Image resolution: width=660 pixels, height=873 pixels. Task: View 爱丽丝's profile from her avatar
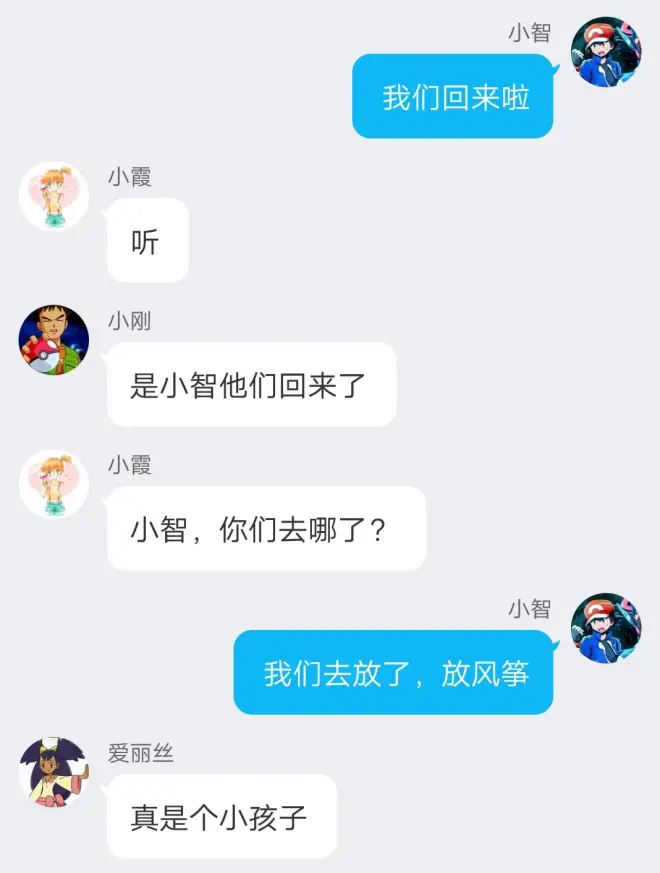tap(54, 772)
